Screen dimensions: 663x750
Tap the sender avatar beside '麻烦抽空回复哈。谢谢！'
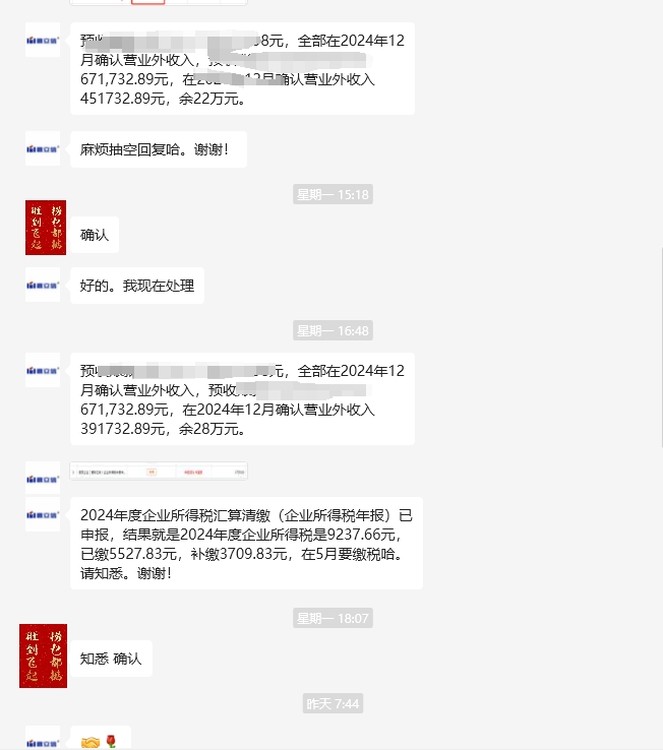pyautogui.click(x=43, y=148)
